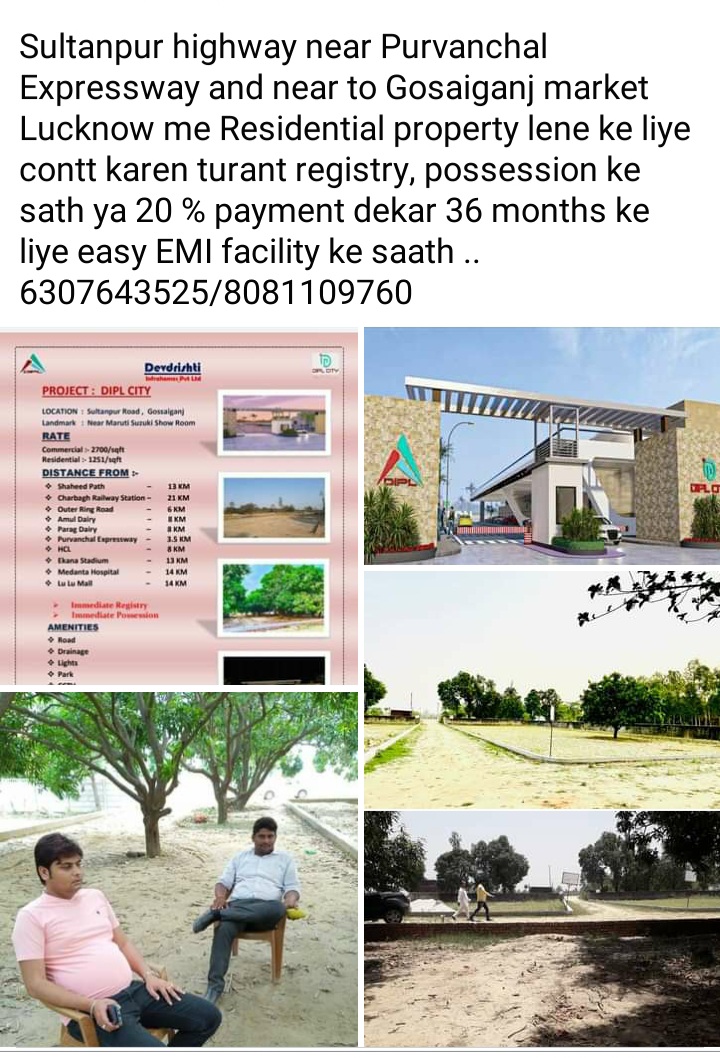Open the photo of two men sitting on chairs
The width and height of the screenshot is (720, 1058).
tap(179, 868)
